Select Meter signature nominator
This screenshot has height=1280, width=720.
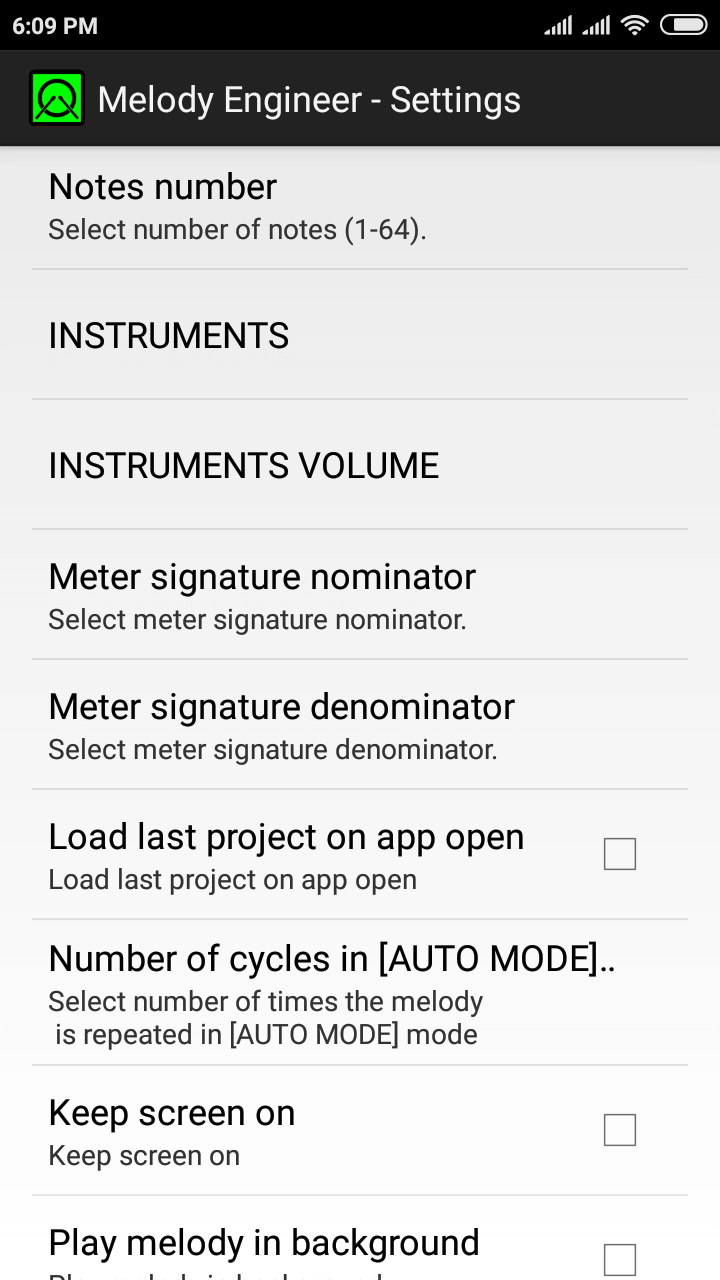(360, 596)
